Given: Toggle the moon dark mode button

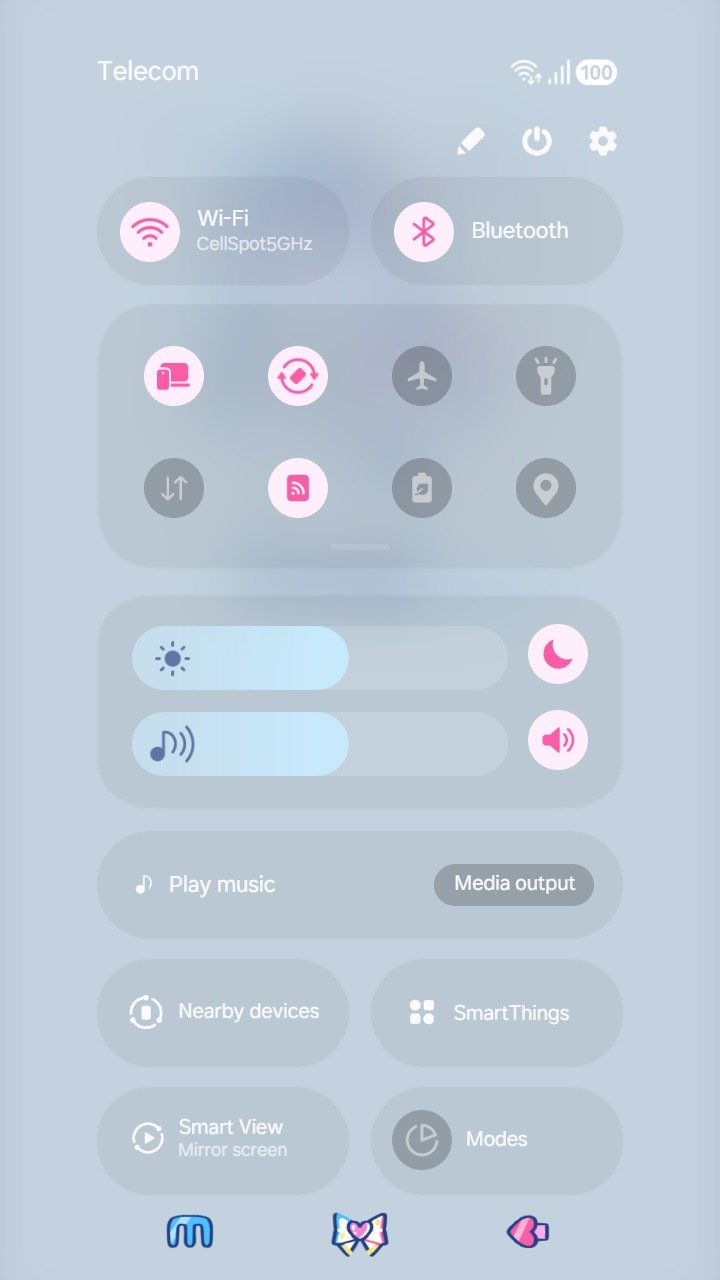Looking at the screenshot, I should coord(558,654).
